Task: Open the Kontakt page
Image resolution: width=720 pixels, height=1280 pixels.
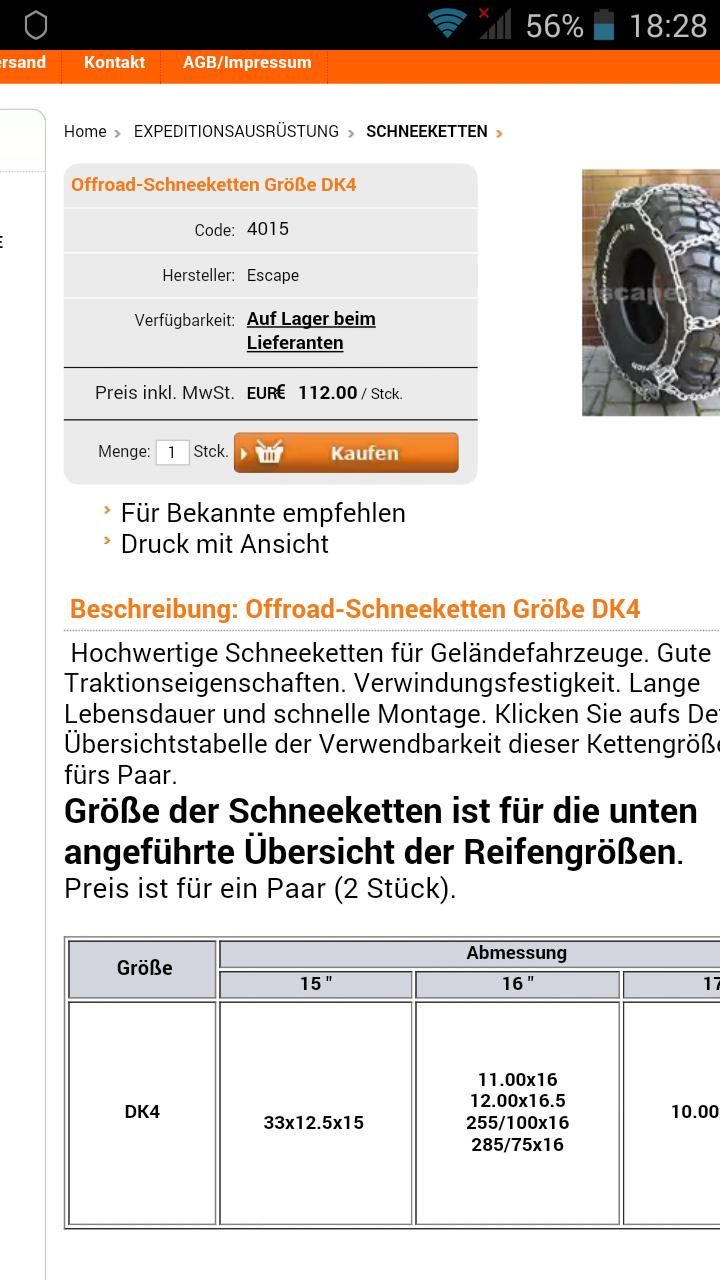Action: pyautogui.click(x=114, y=63)
